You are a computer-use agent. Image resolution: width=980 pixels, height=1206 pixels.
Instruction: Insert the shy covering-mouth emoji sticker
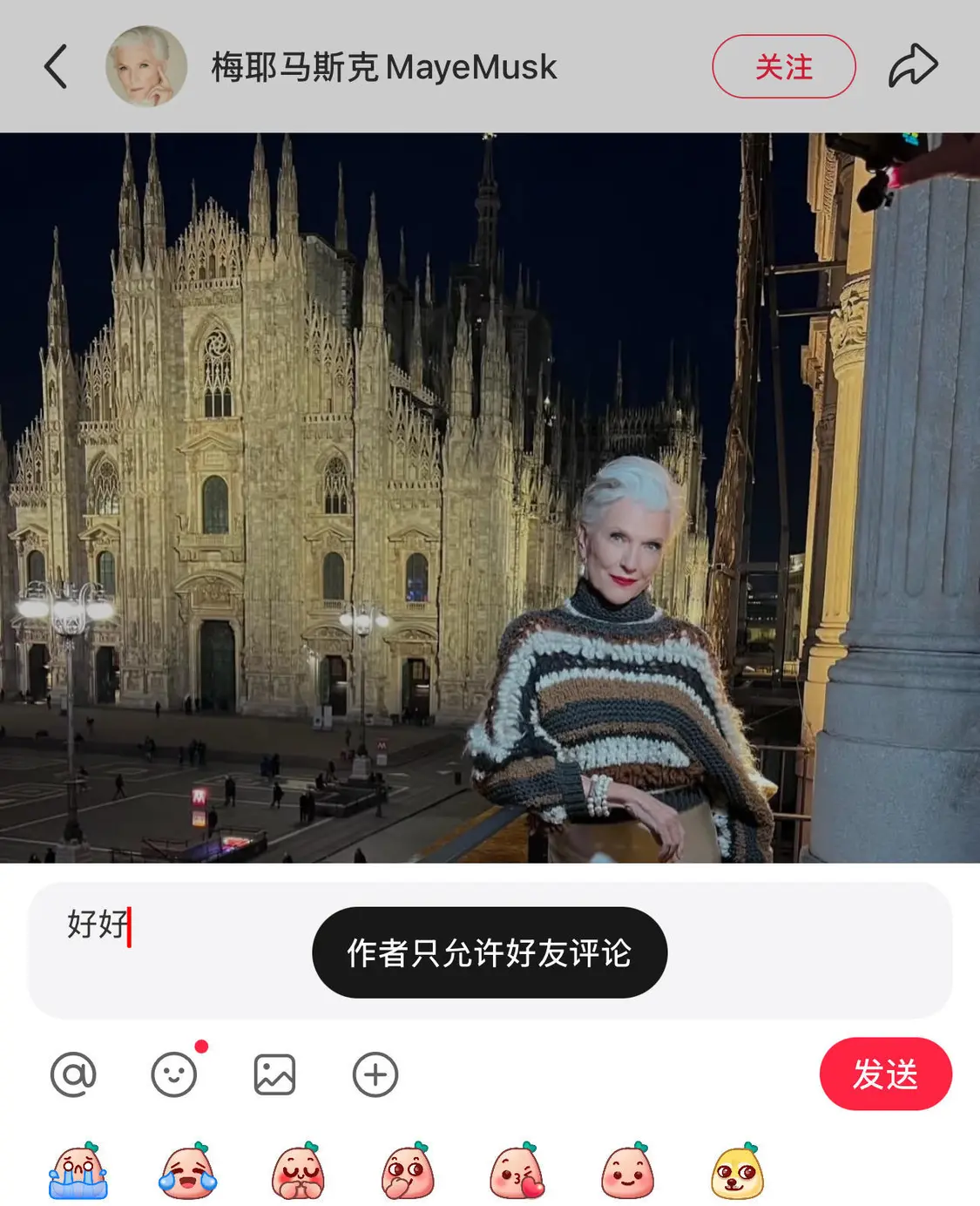(408, 1172)
